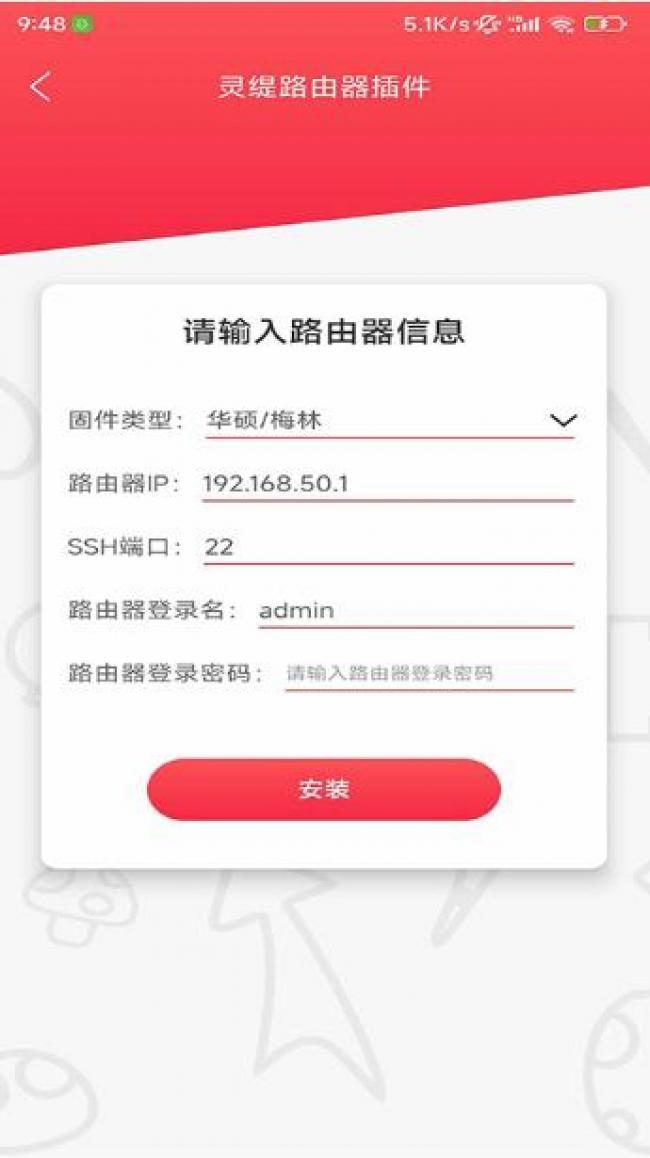Go back using the top-left arrow
This screenshot has width=650, height=1158.
coord(40,87)
